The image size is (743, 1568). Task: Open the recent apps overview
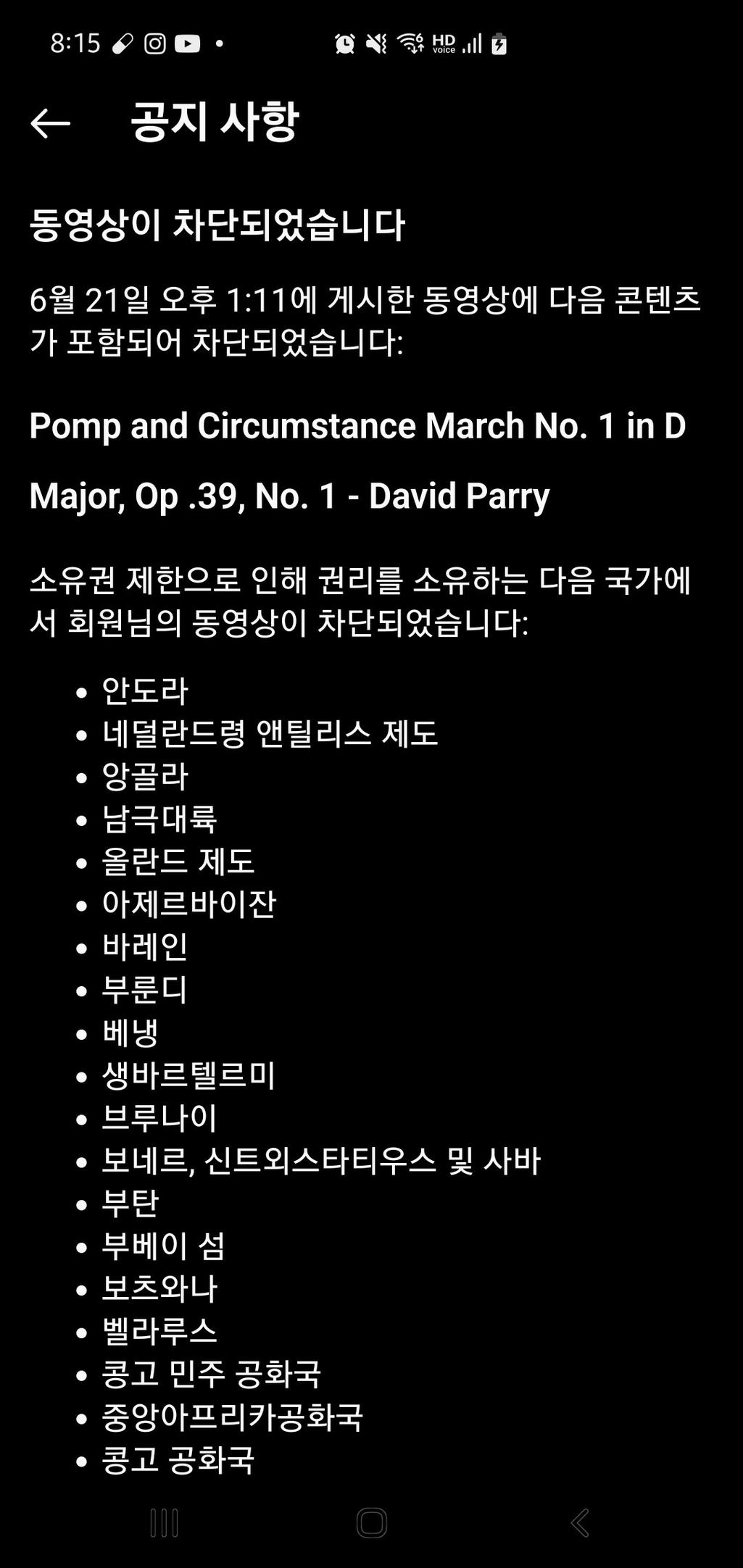(x=164, y=1523)
